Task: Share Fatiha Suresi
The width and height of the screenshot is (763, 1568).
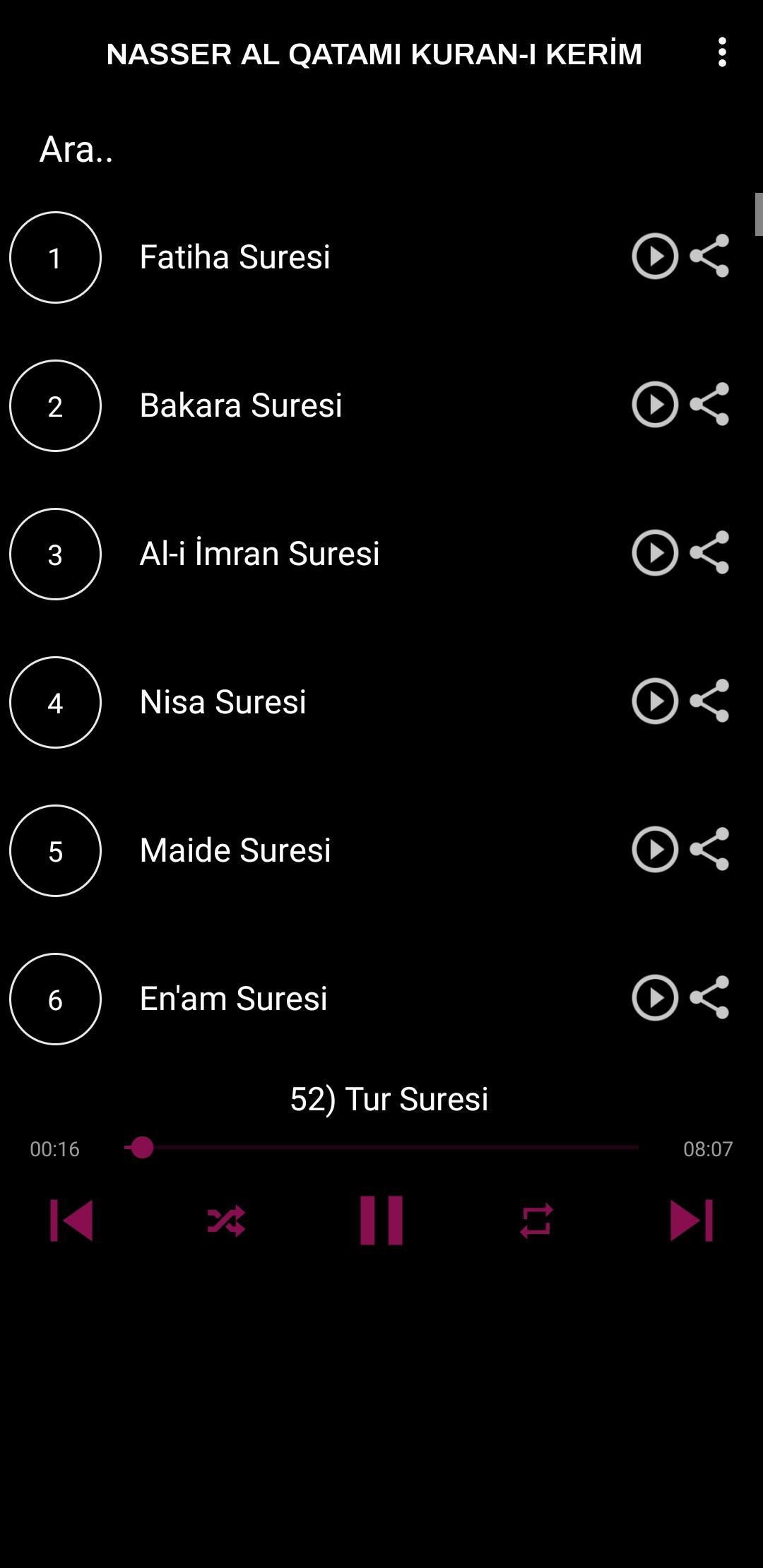Action: (709, 256)
